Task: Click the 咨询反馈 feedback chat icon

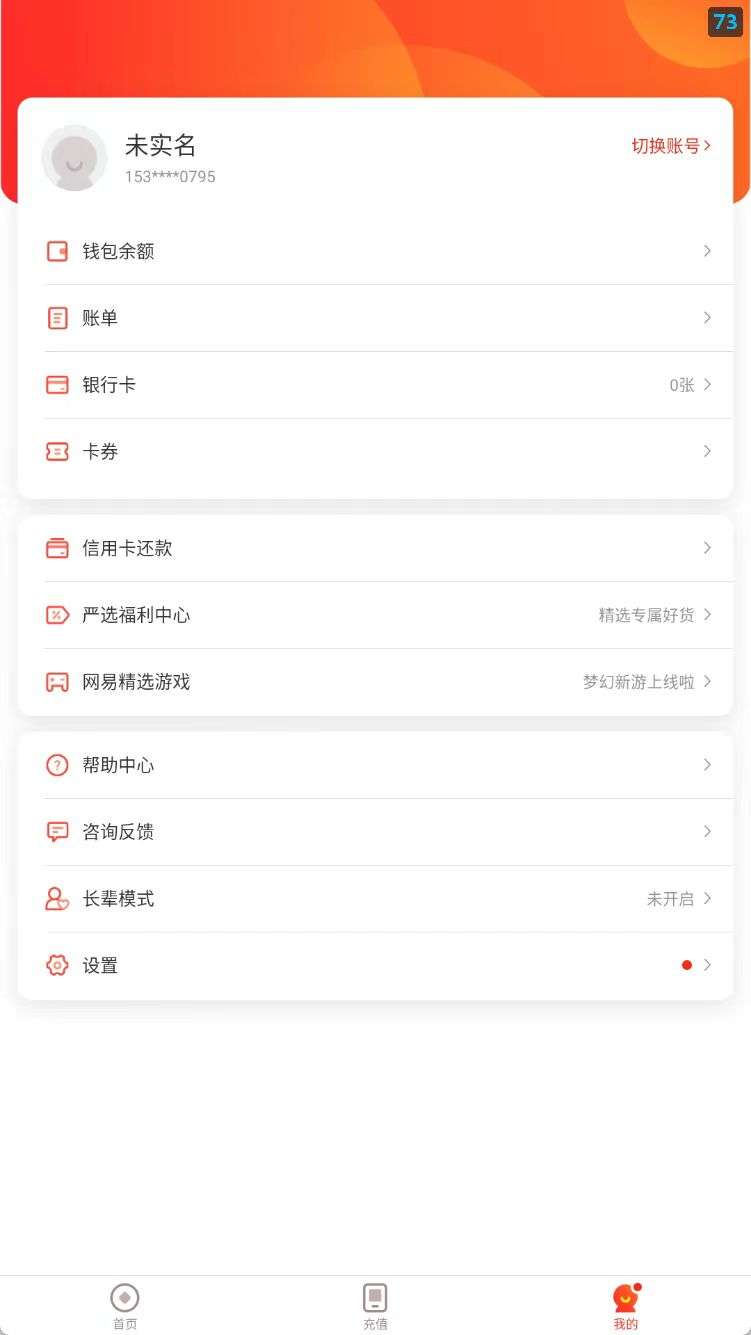Action: click(57, 831)
